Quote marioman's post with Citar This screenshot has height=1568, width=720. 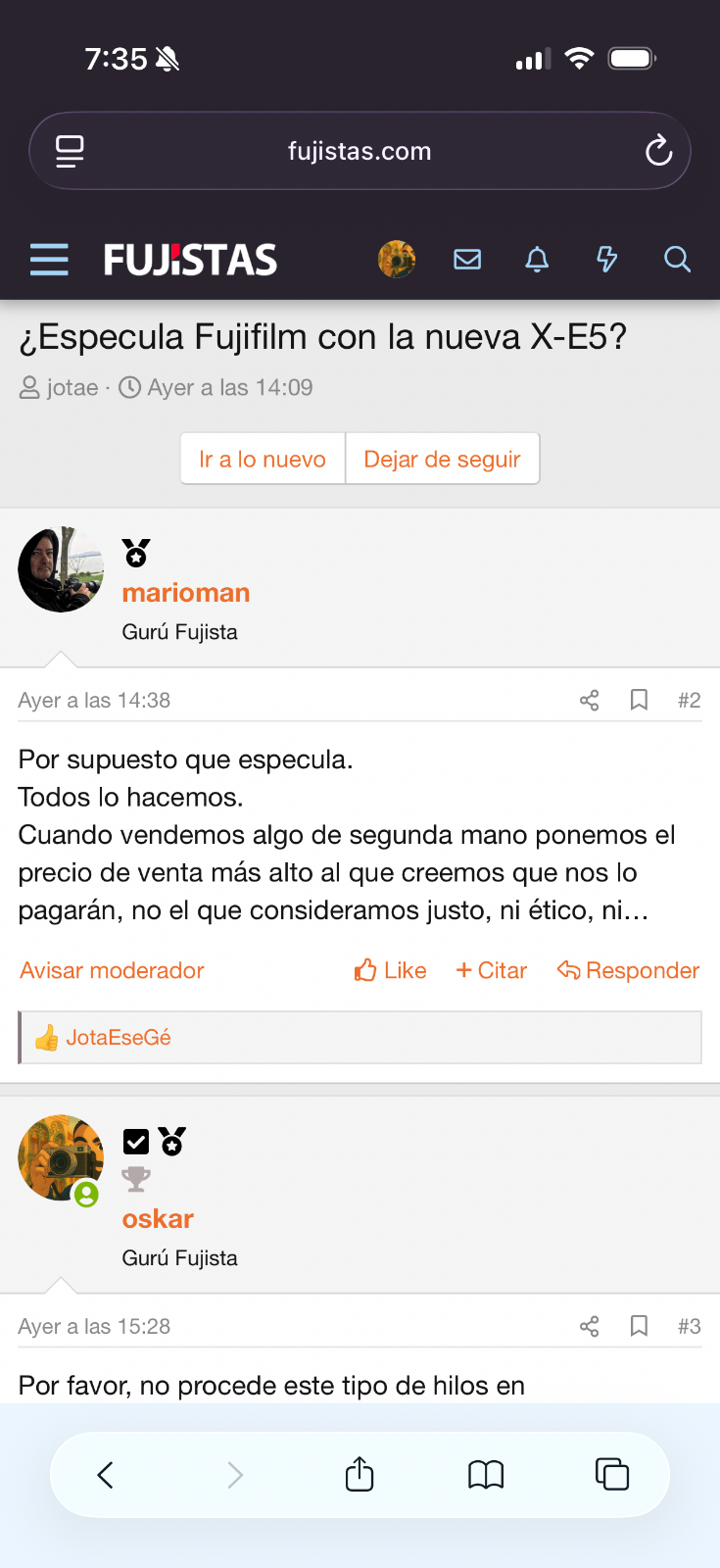click(492, 970)
